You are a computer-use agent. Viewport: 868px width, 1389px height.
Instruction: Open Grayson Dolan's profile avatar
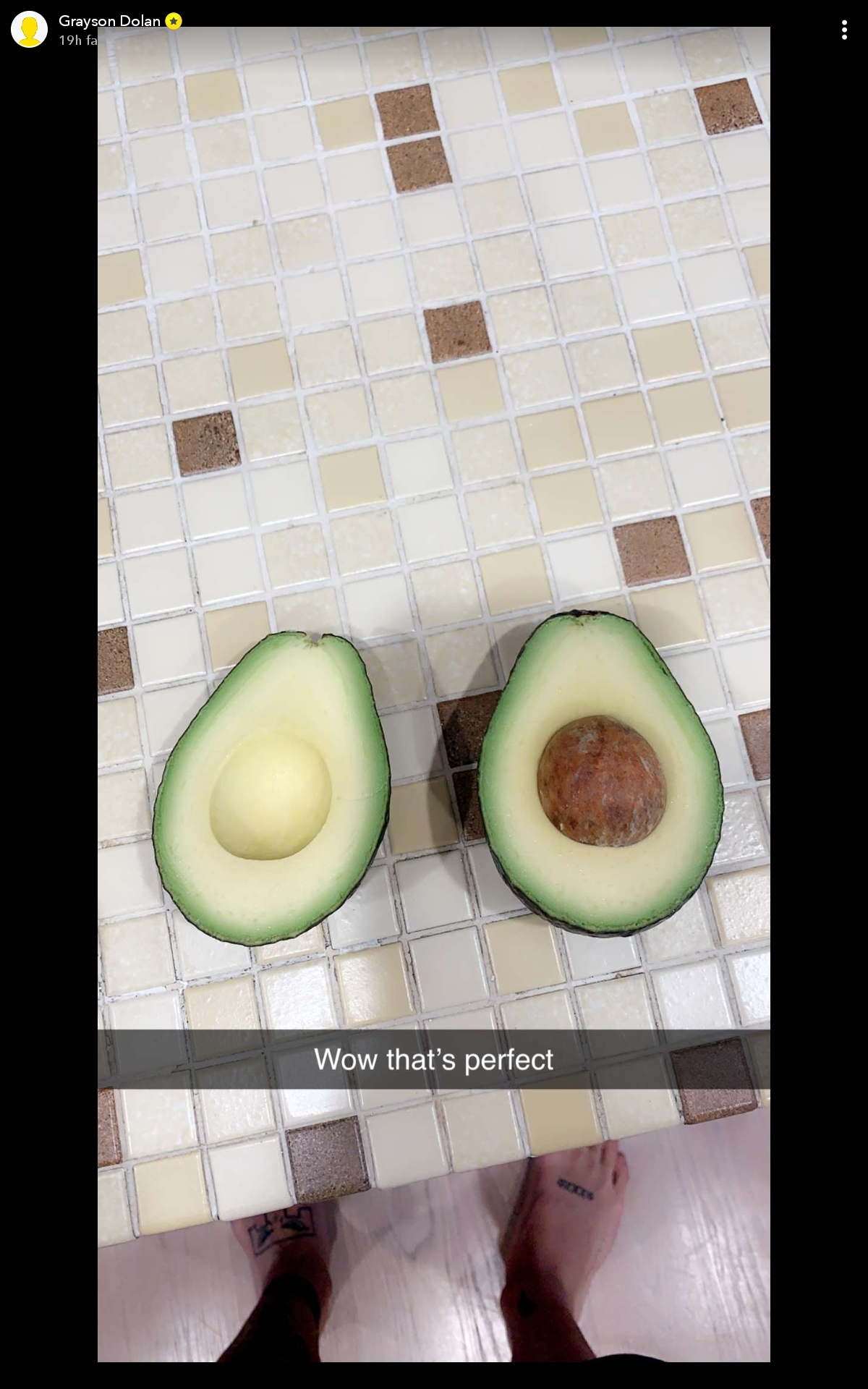(x=29, y=30)
